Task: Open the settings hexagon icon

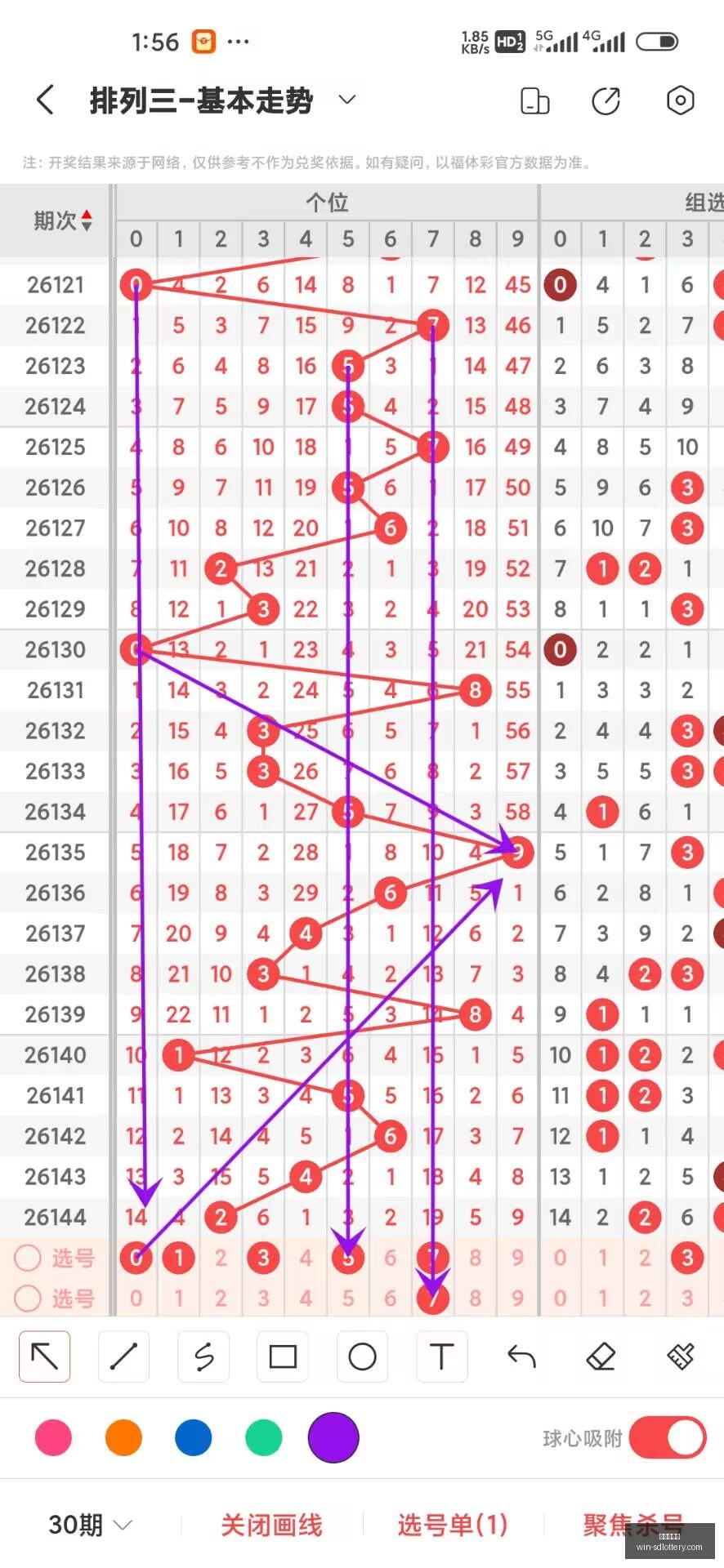Action: click(680, 100)
